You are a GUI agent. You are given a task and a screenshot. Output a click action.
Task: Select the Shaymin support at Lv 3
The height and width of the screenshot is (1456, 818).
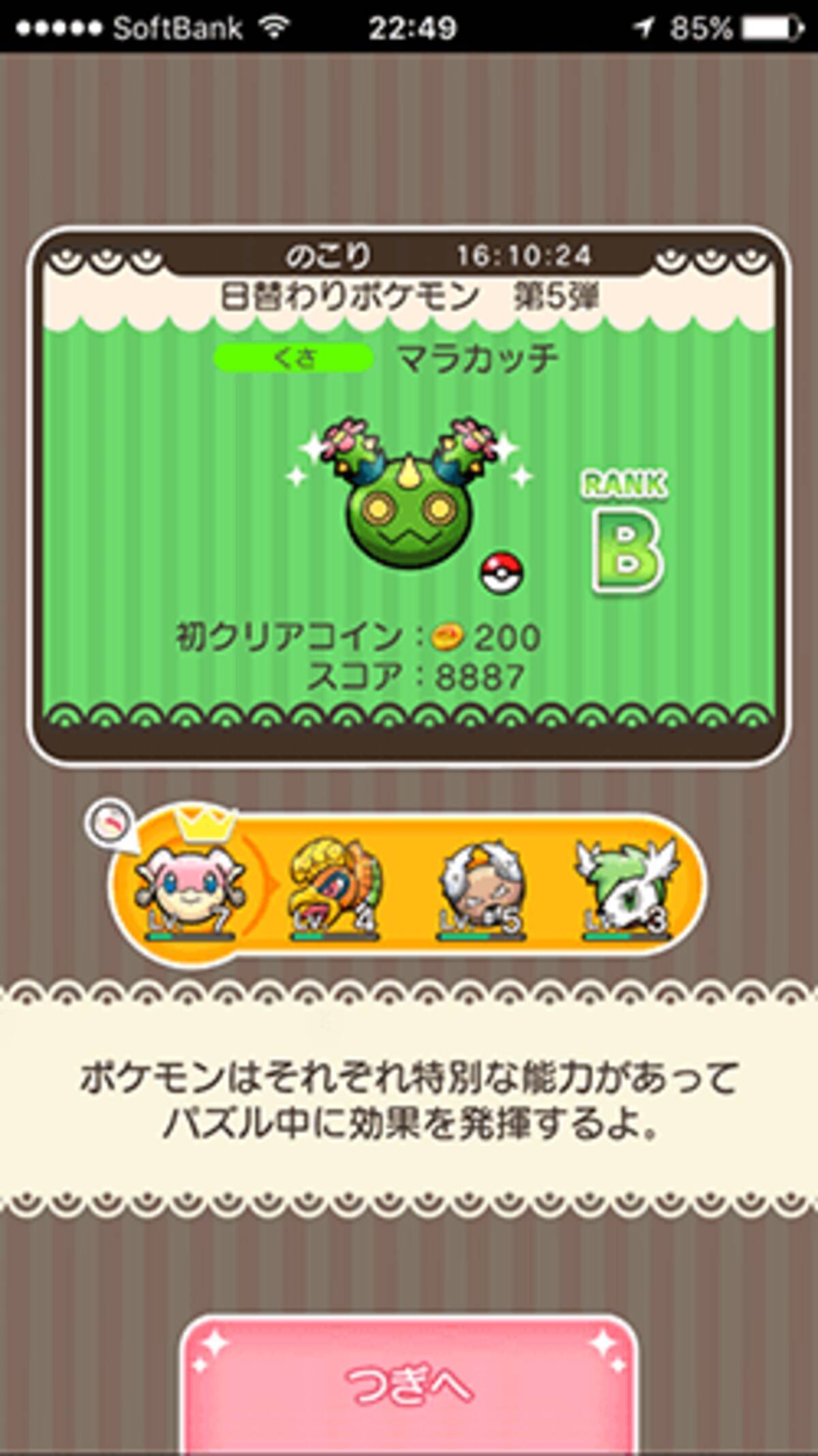tap(626, 886)
